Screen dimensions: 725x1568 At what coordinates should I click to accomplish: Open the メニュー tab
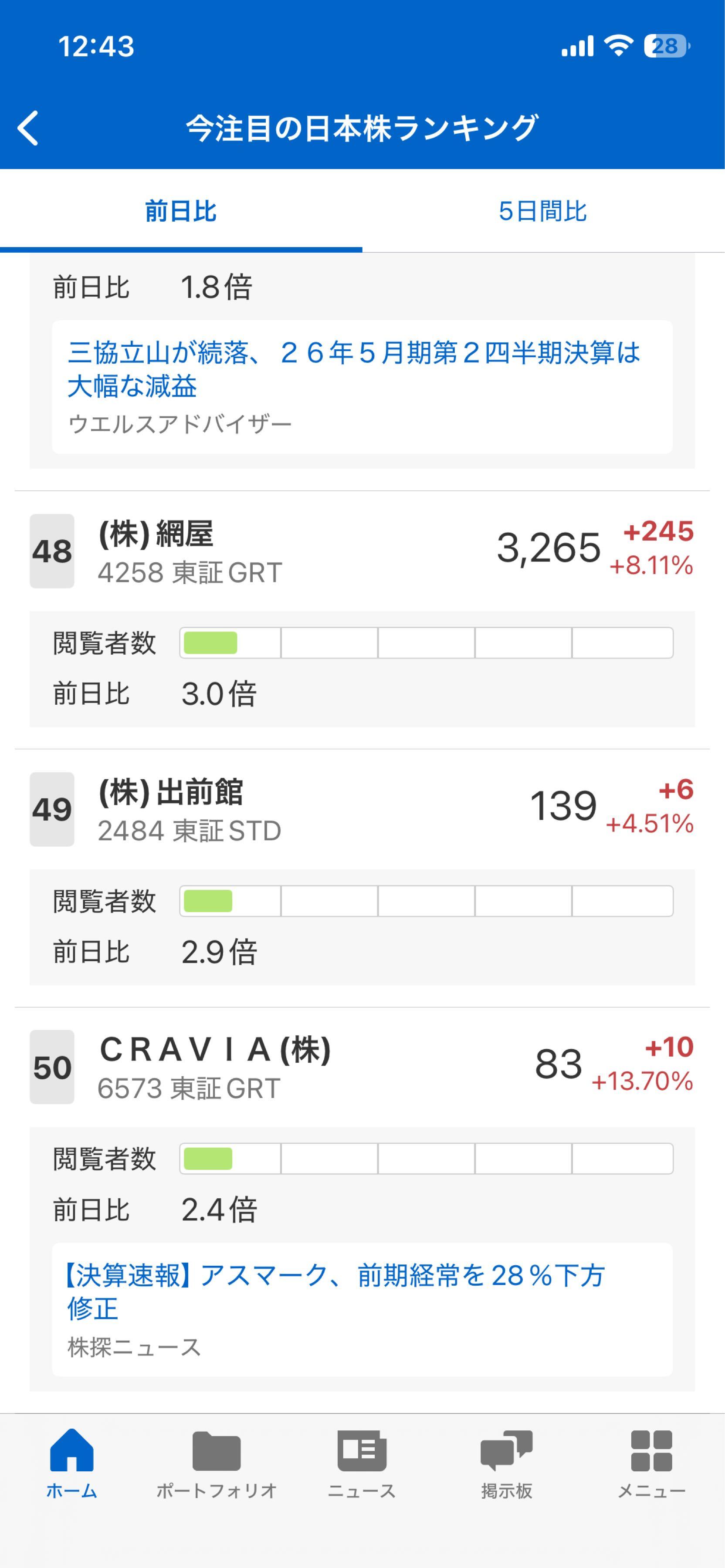[651, 1464]
